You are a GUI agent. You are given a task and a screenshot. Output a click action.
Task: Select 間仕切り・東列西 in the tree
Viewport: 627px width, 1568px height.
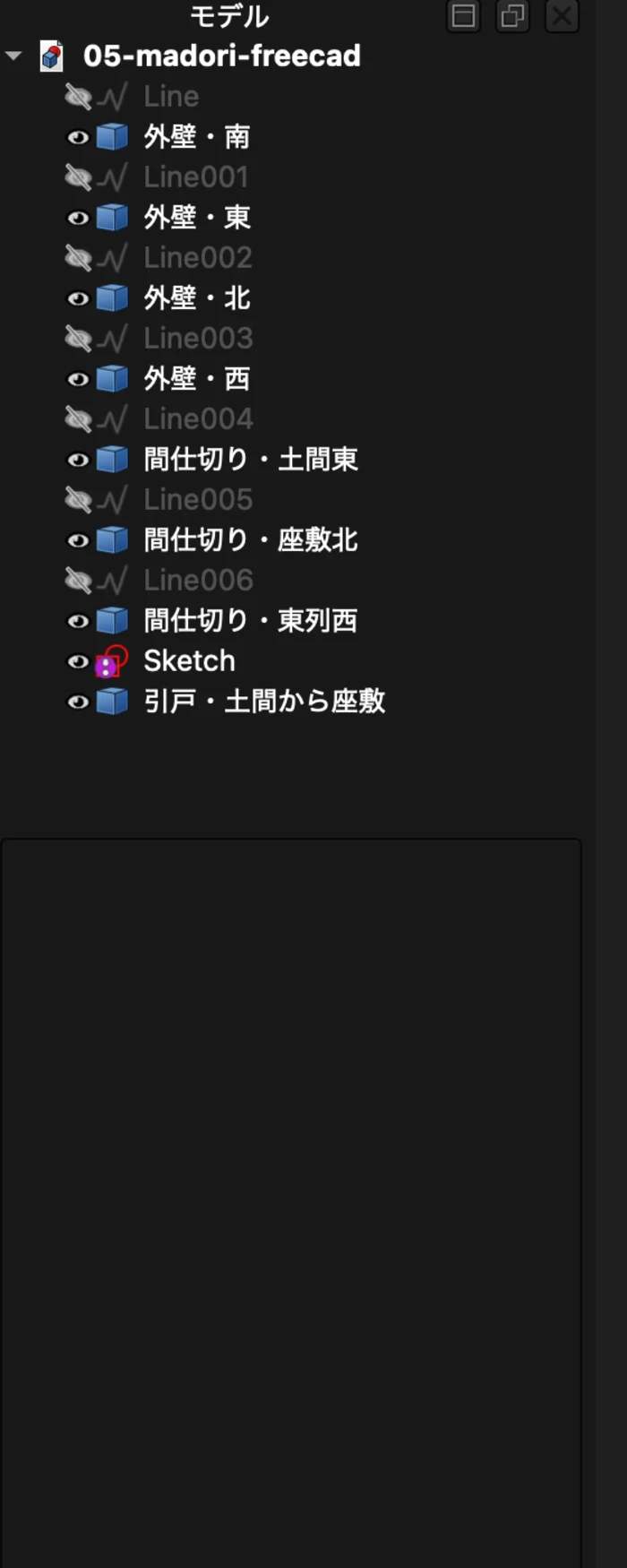[251, 620]
